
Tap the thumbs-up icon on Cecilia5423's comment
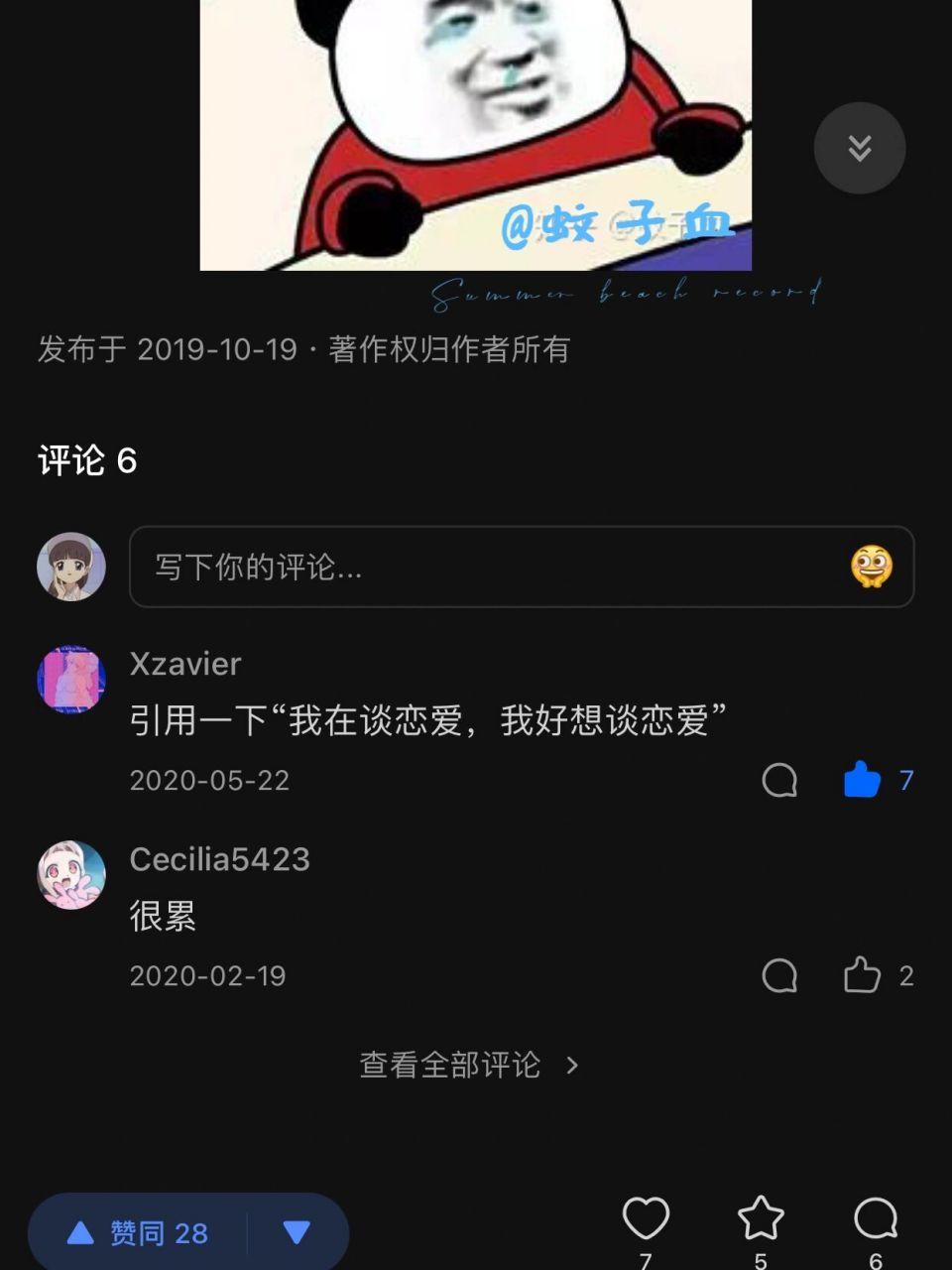click(861, 975)
